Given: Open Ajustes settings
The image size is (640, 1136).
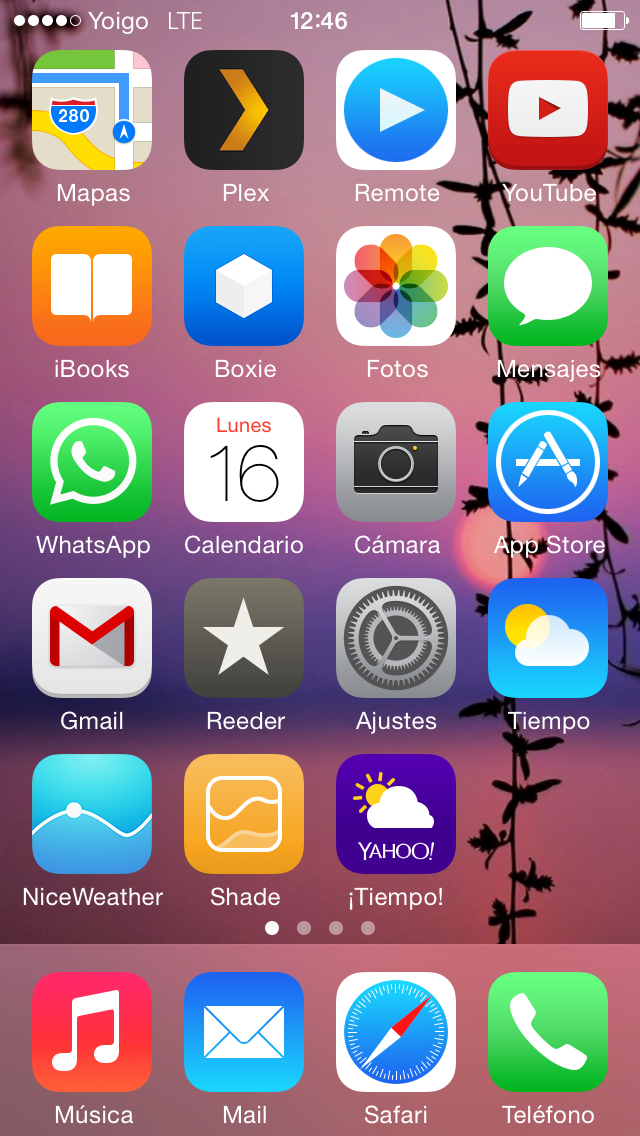Looking at the screenshot, I should 396,638.
